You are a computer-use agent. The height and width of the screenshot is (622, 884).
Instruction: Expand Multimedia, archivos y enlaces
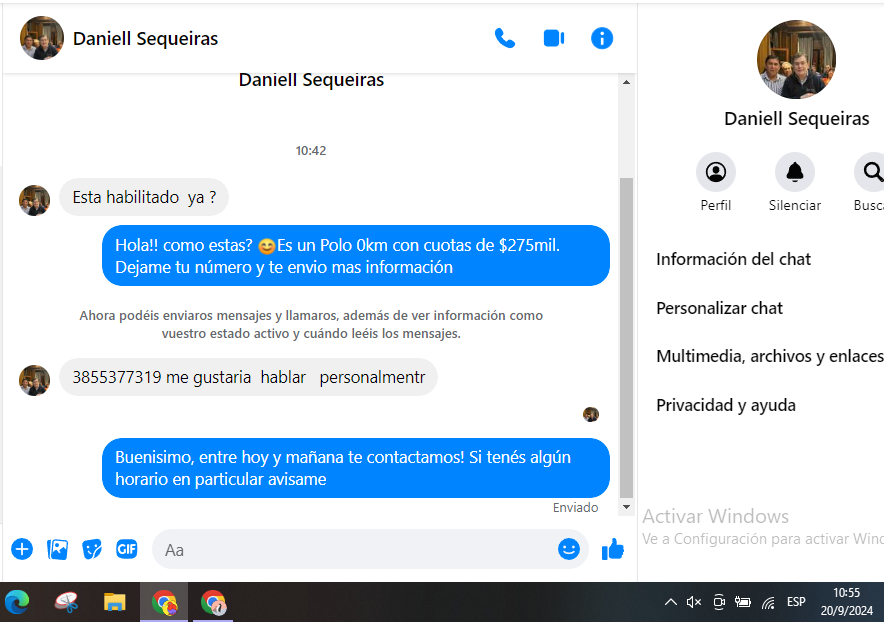click(768, 356)
